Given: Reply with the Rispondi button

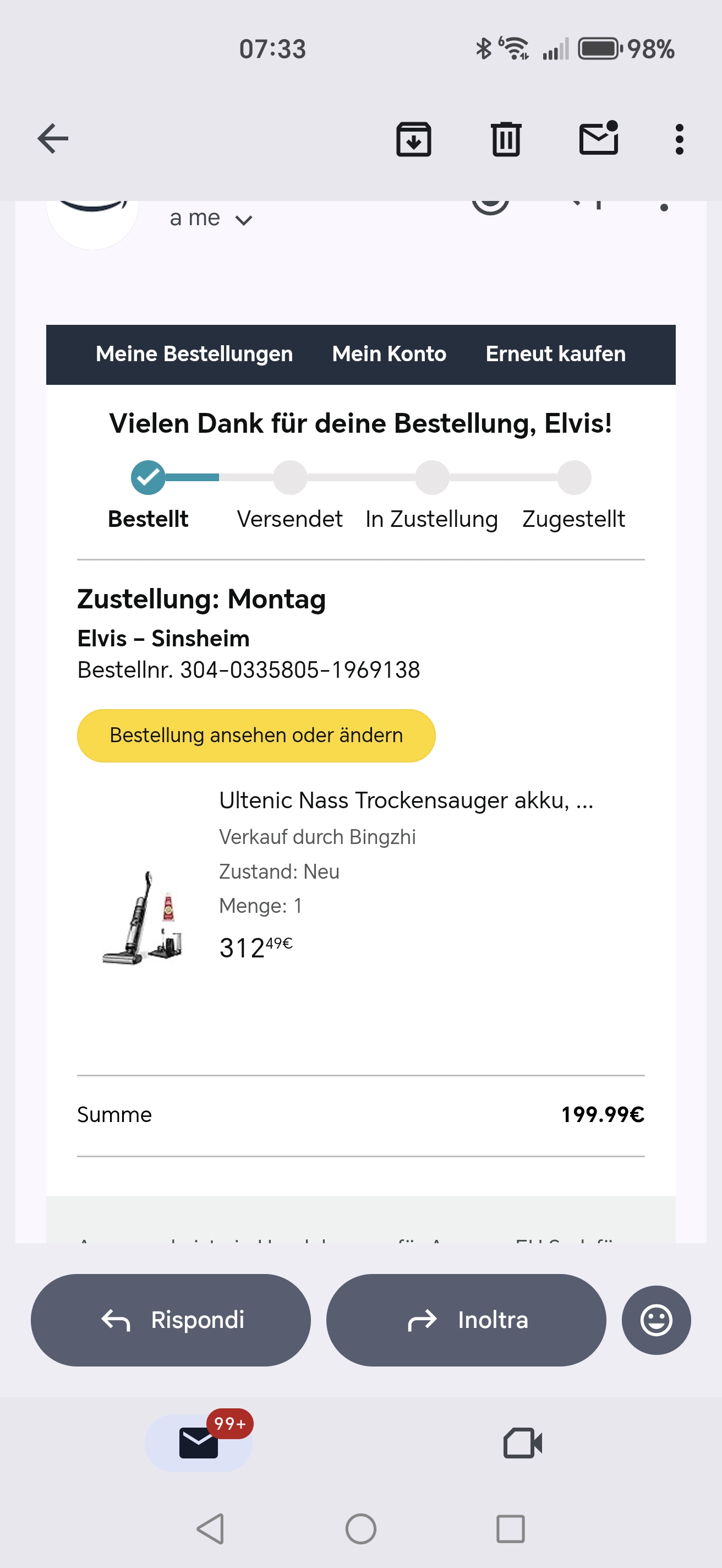Looking at the screenshot, I should [x=171, y=1320].
